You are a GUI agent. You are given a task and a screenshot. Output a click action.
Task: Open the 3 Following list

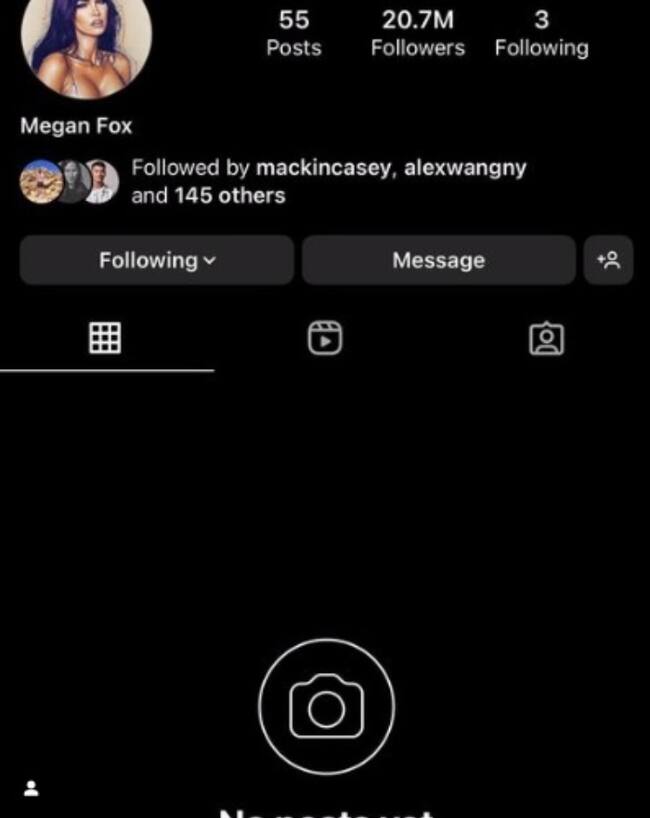tap(541, 33)
